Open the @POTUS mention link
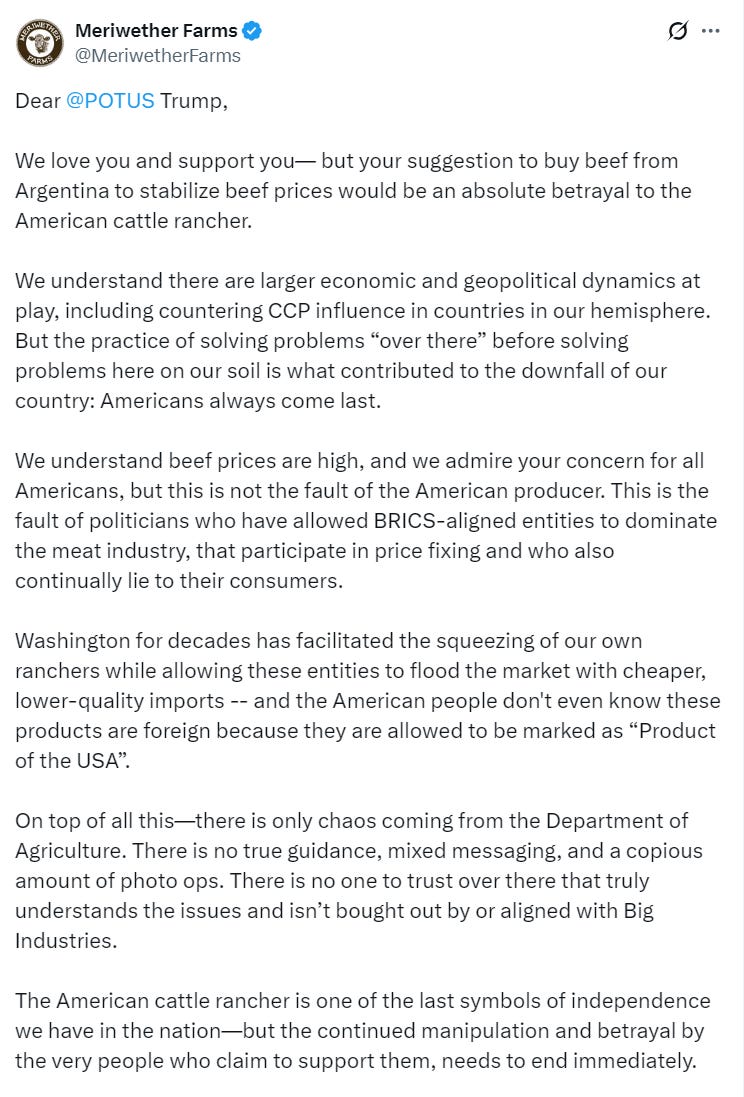 click(110, 101)
